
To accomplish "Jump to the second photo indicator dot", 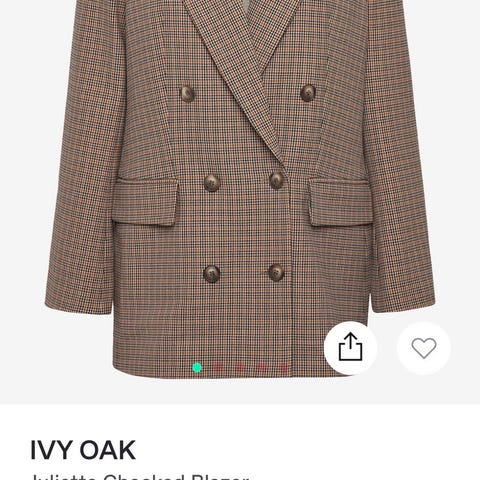I will 218,367.
